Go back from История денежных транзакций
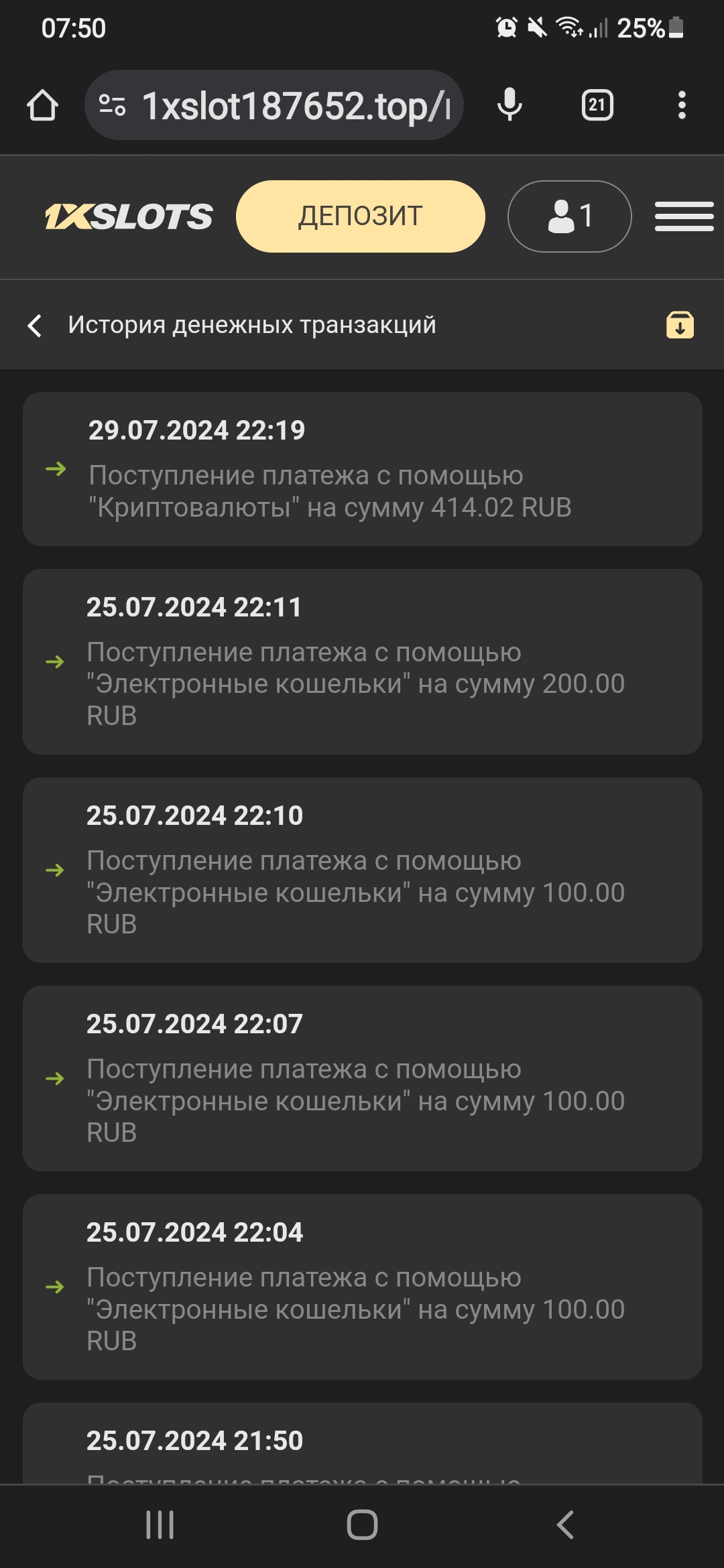Viewport: 724px width, 1568px height. click(35, 326)
